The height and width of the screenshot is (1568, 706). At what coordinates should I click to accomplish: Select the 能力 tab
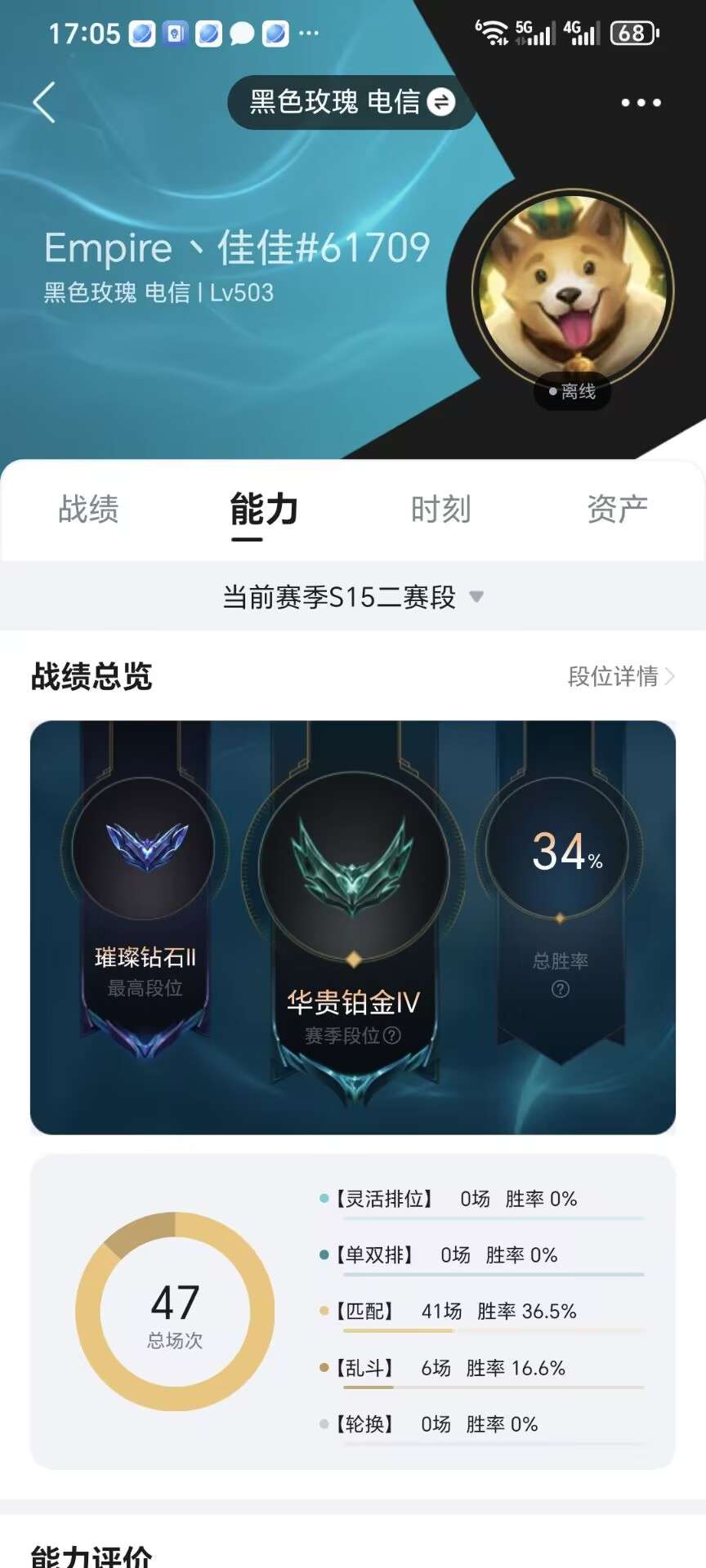[x=264, y=509]
